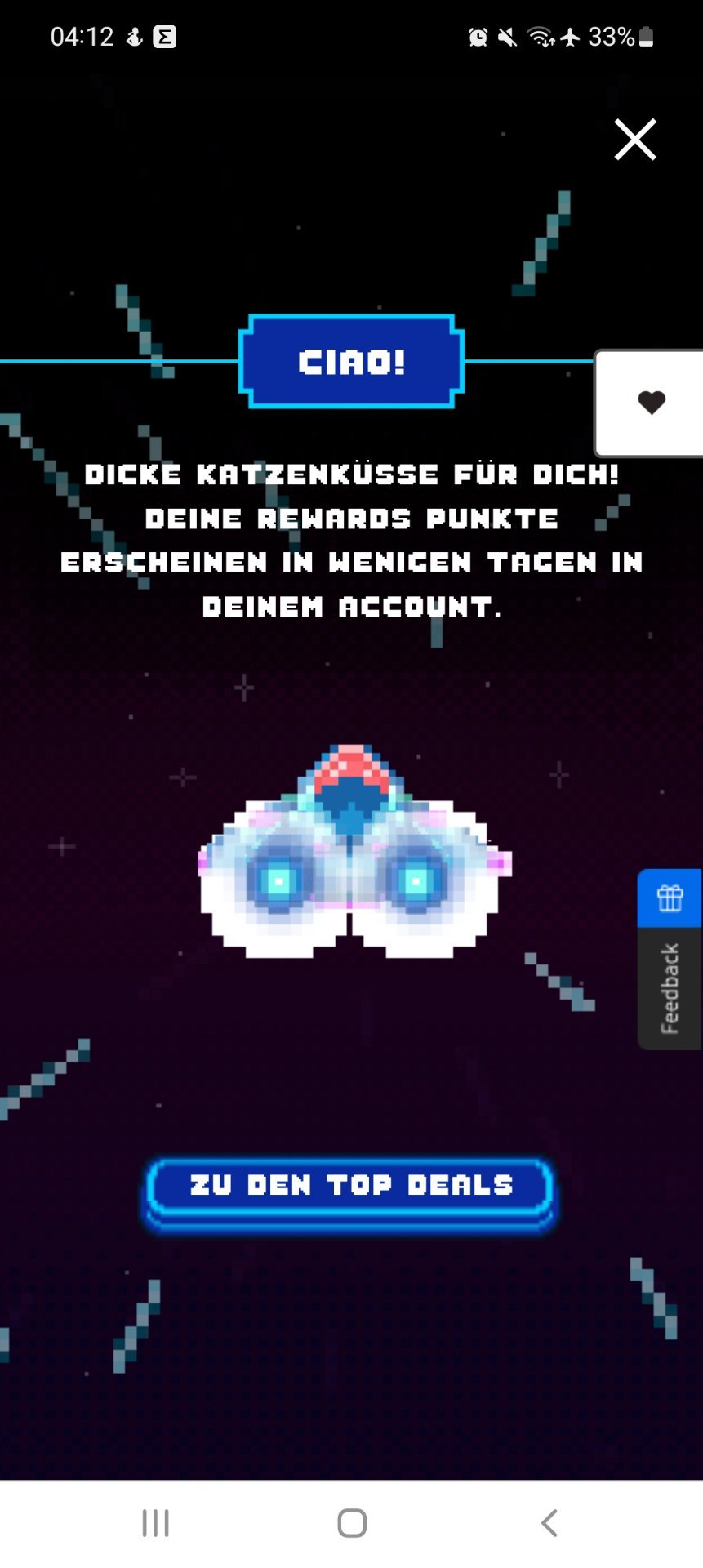The image size is (703, 1568).
Task: Open the gift icon side tab
Action: click(670, 898)
